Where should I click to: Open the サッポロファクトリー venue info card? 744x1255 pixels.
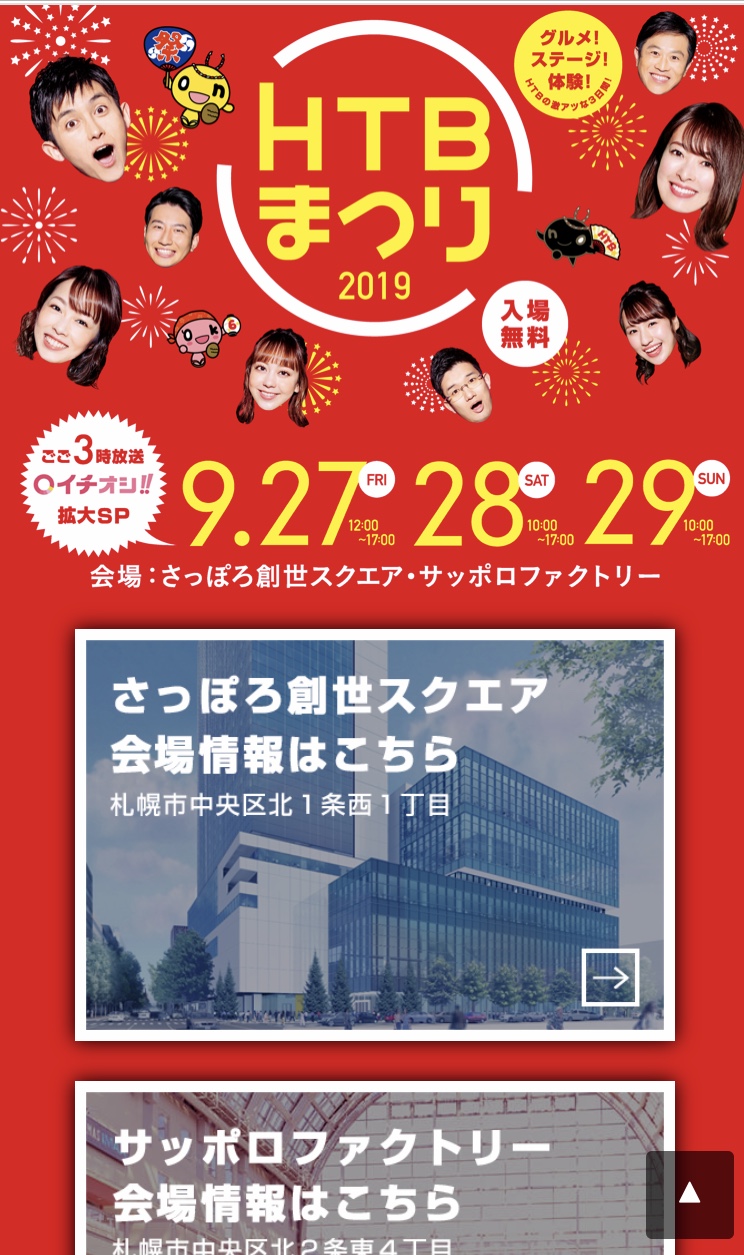pyautogui.click(x=374, y=1168)
